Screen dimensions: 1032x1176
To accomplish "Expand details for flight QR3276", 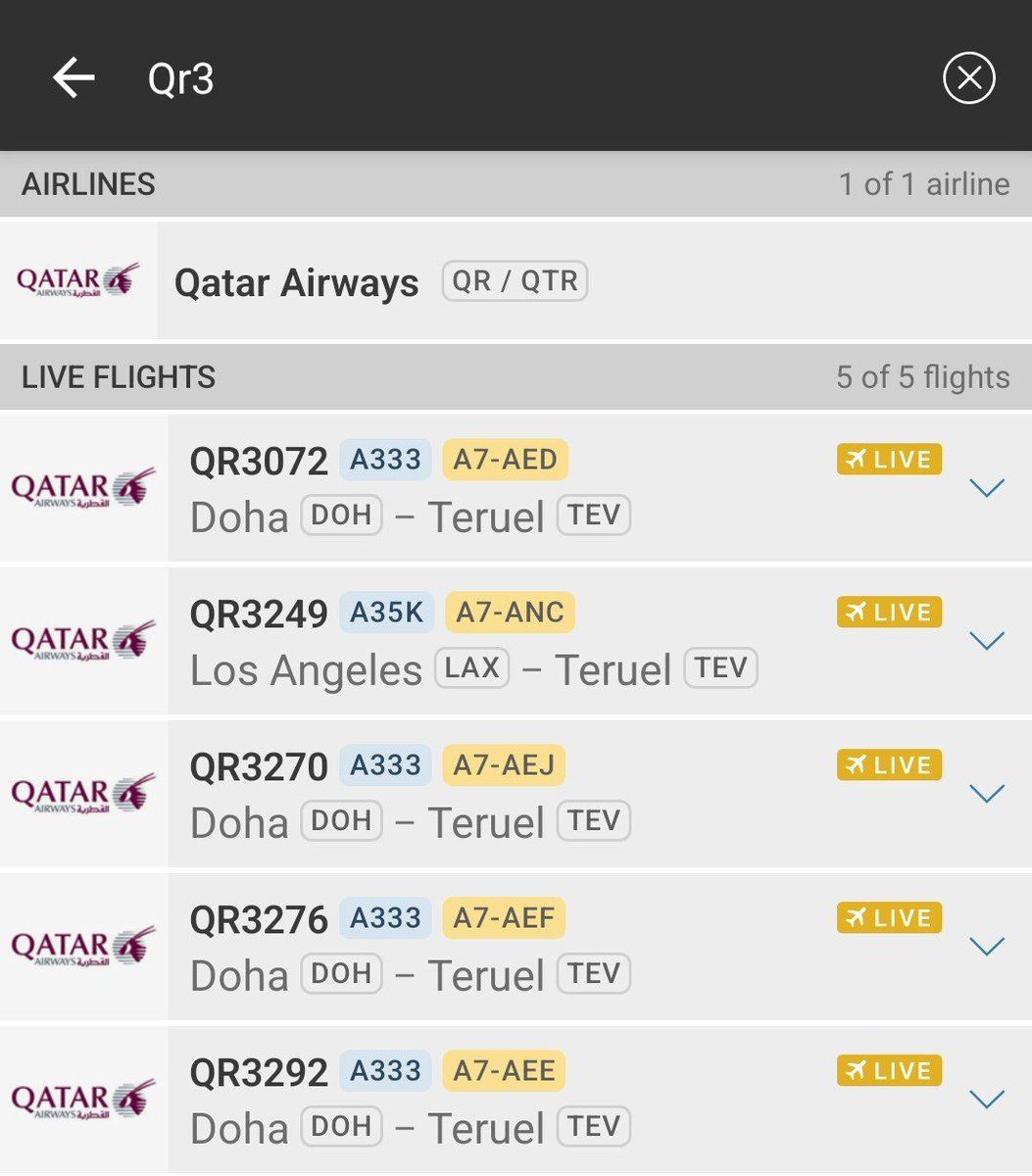I will (x=986, y=946).
